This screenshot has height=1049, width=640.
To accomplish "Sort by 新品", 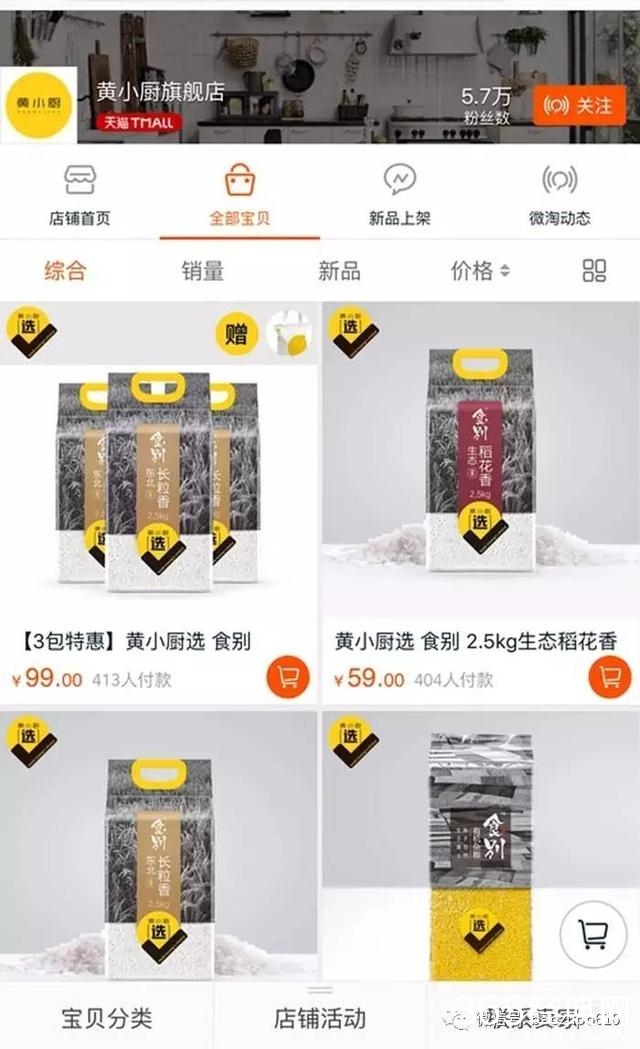I will [x=339, y=270].
